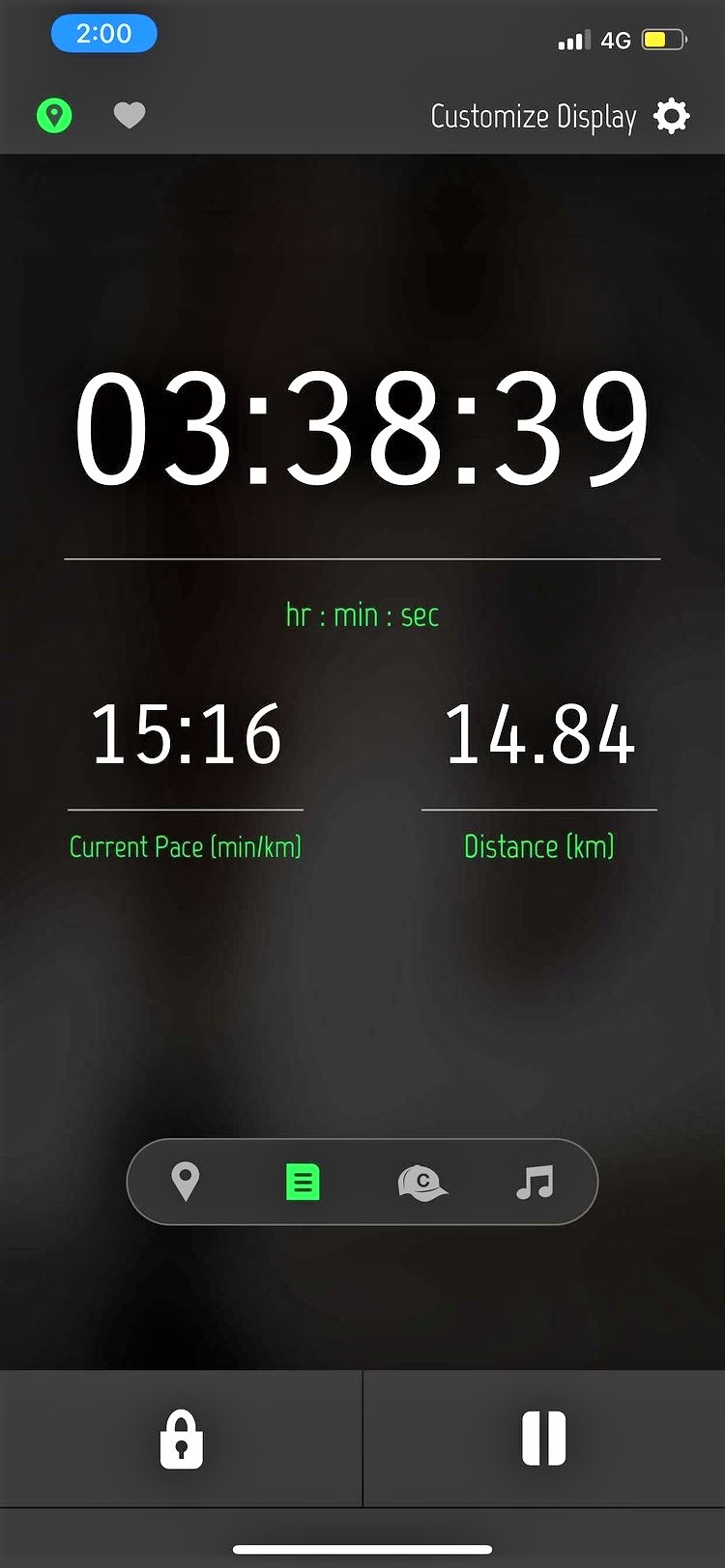Open the music note tab

(535, 1182)
